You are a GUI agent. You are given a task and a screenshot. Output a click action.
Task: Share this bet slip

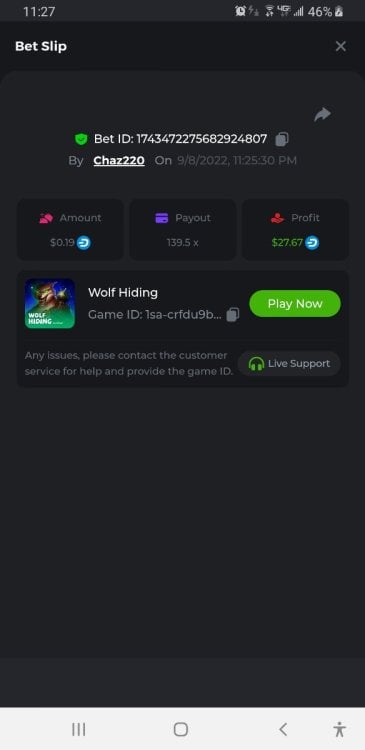pyautogui.click(x=322, y=114)
